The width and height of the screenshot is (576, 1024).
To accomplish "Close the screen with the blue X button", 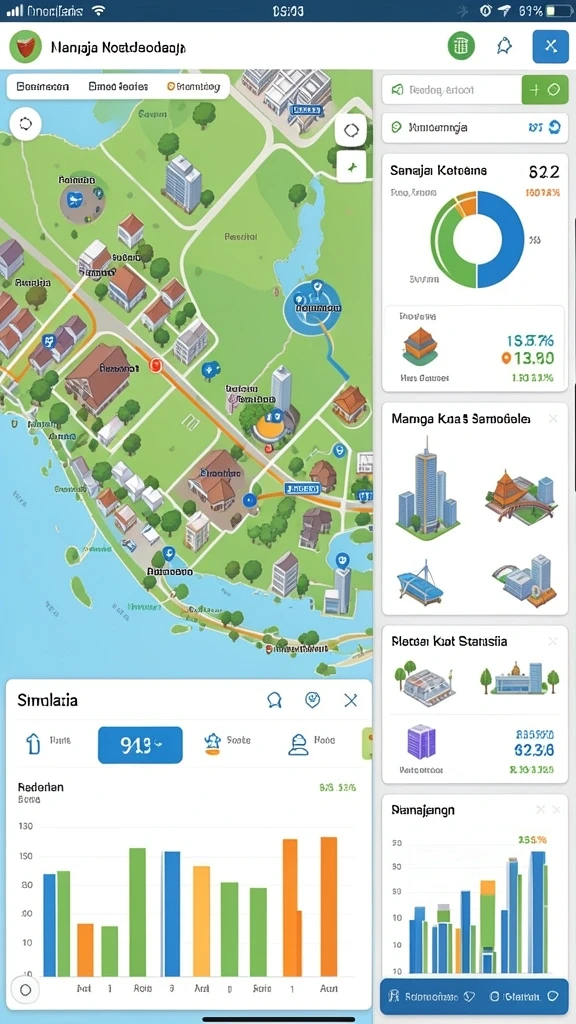I will tap(551, 46).
